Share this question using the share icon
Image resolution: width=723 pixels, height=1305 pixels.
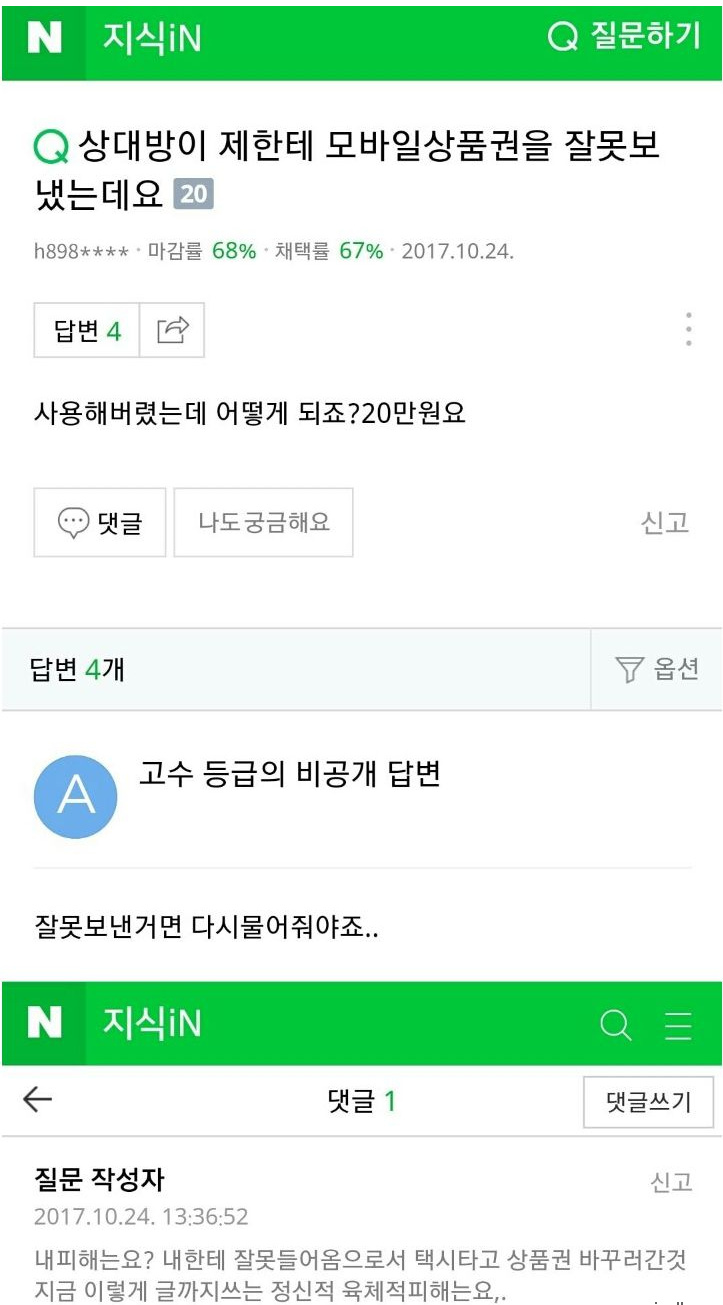point(172,330)
